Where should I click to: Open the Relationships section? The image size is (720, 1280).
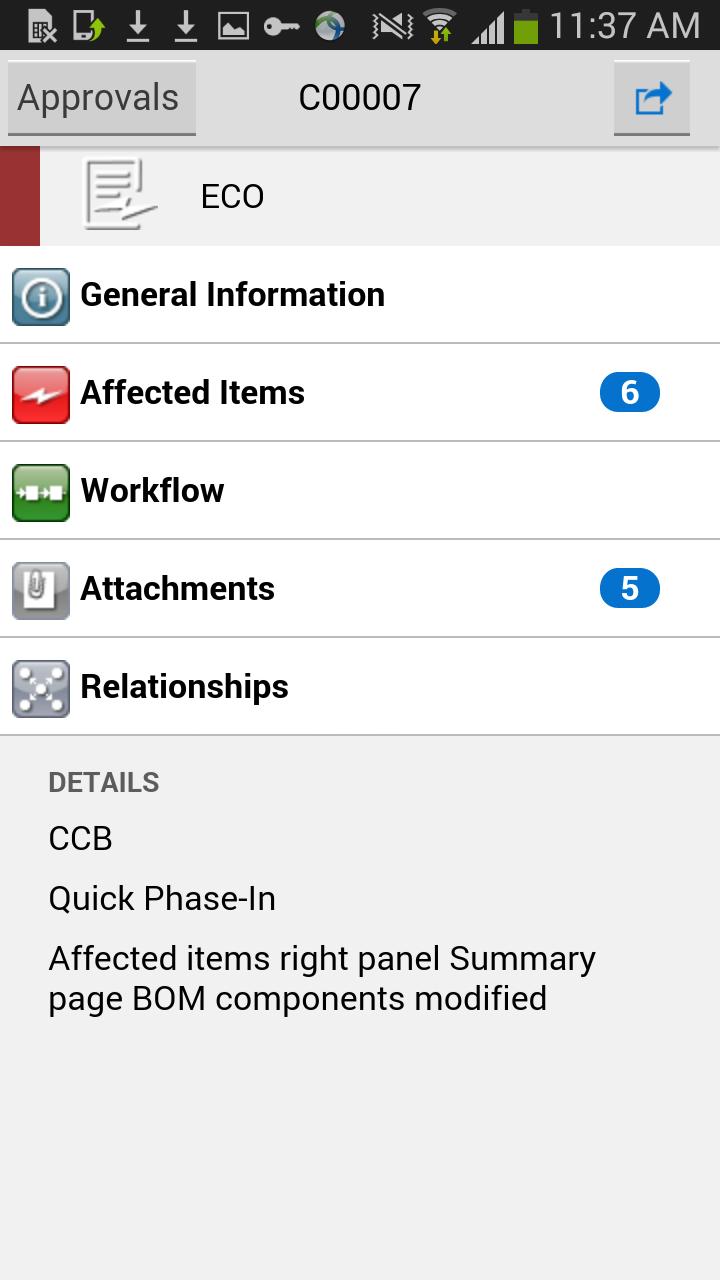300,687
